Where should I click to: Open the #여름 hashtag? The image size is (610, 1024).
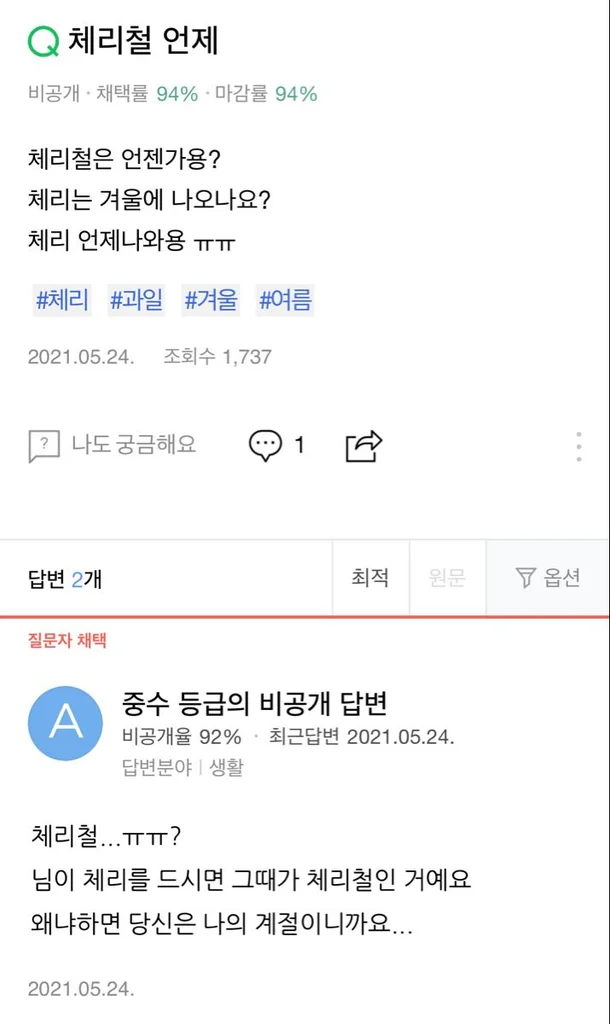tap(285, 299)
